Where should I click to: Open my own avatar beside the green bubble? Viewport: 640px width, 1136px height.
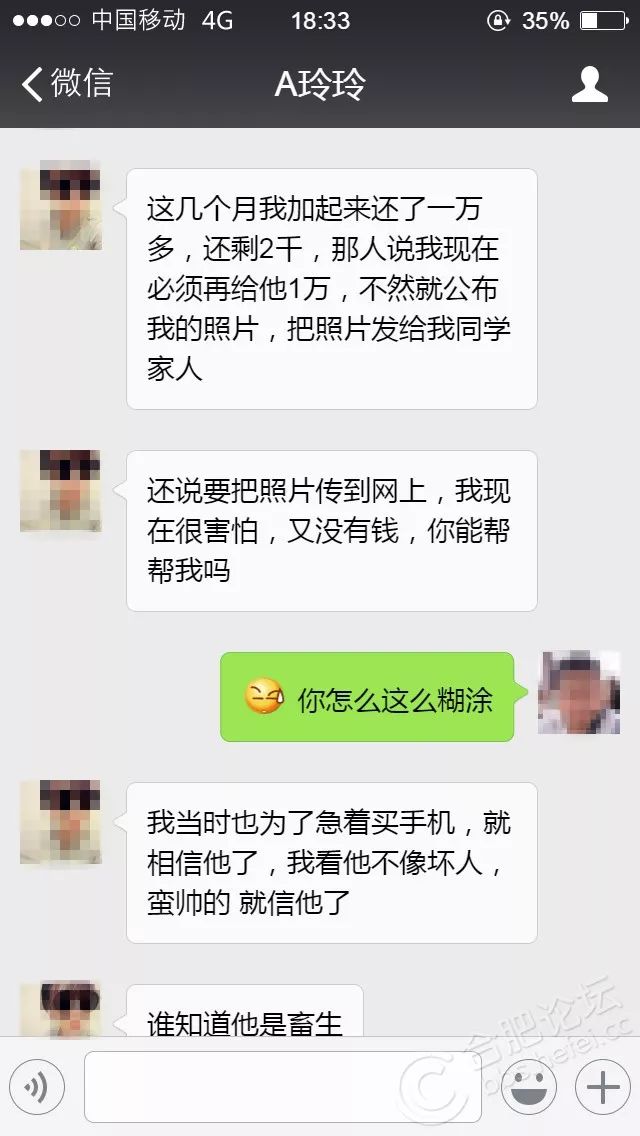tap(578, 693)
